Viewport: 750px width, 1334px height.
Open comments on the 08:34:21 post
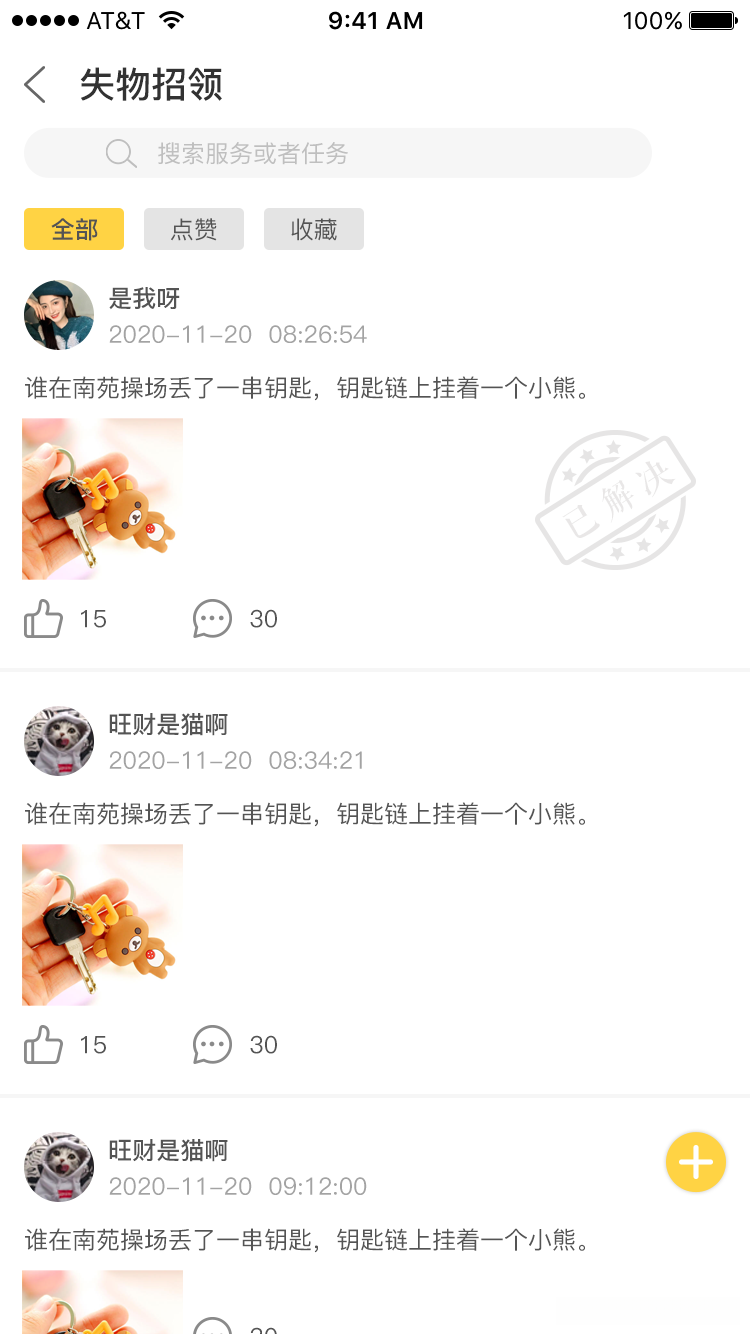pos(213,1045)
